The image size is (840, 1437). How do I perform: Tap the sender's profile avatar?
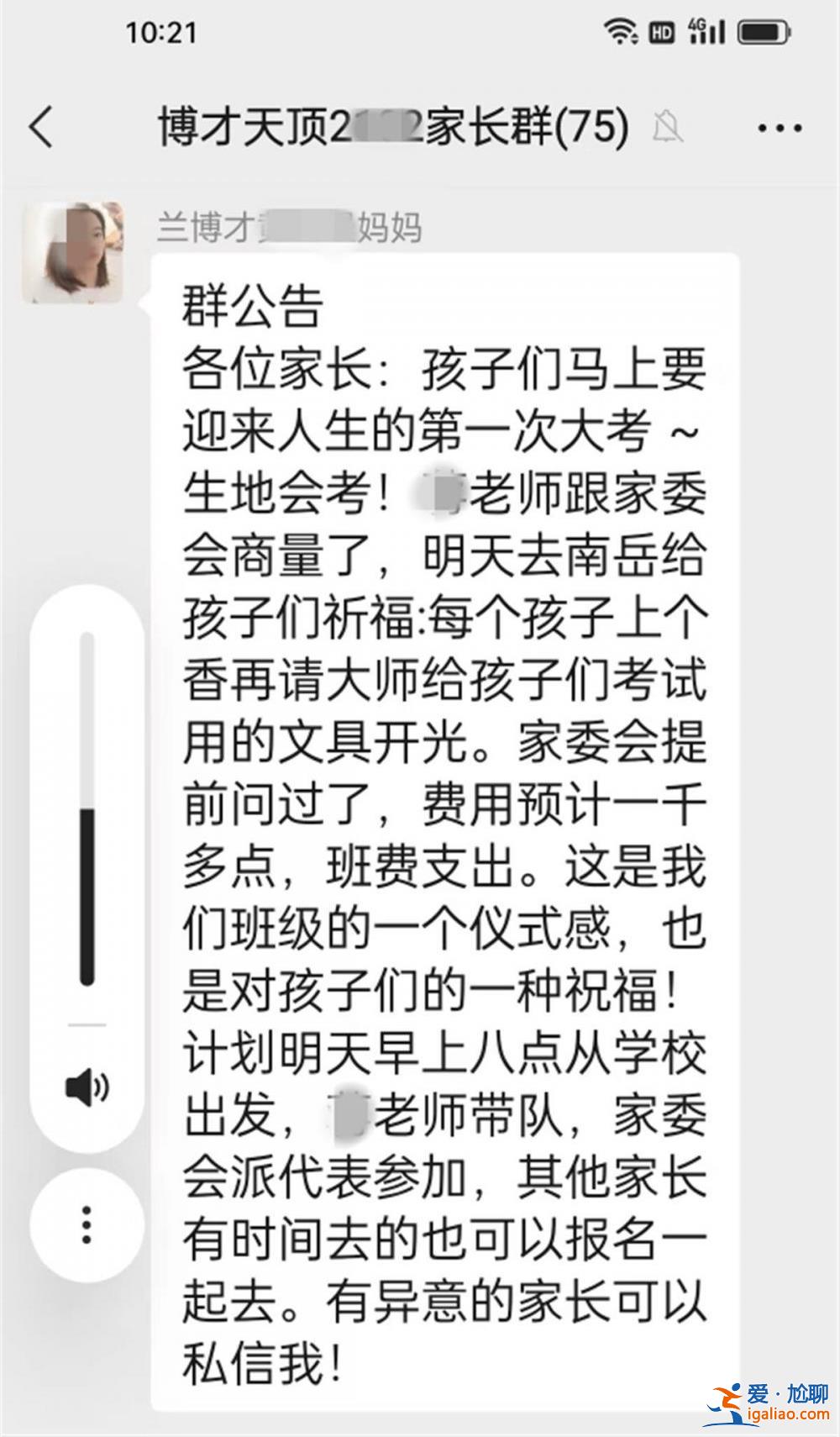click(x=72, y=252)
